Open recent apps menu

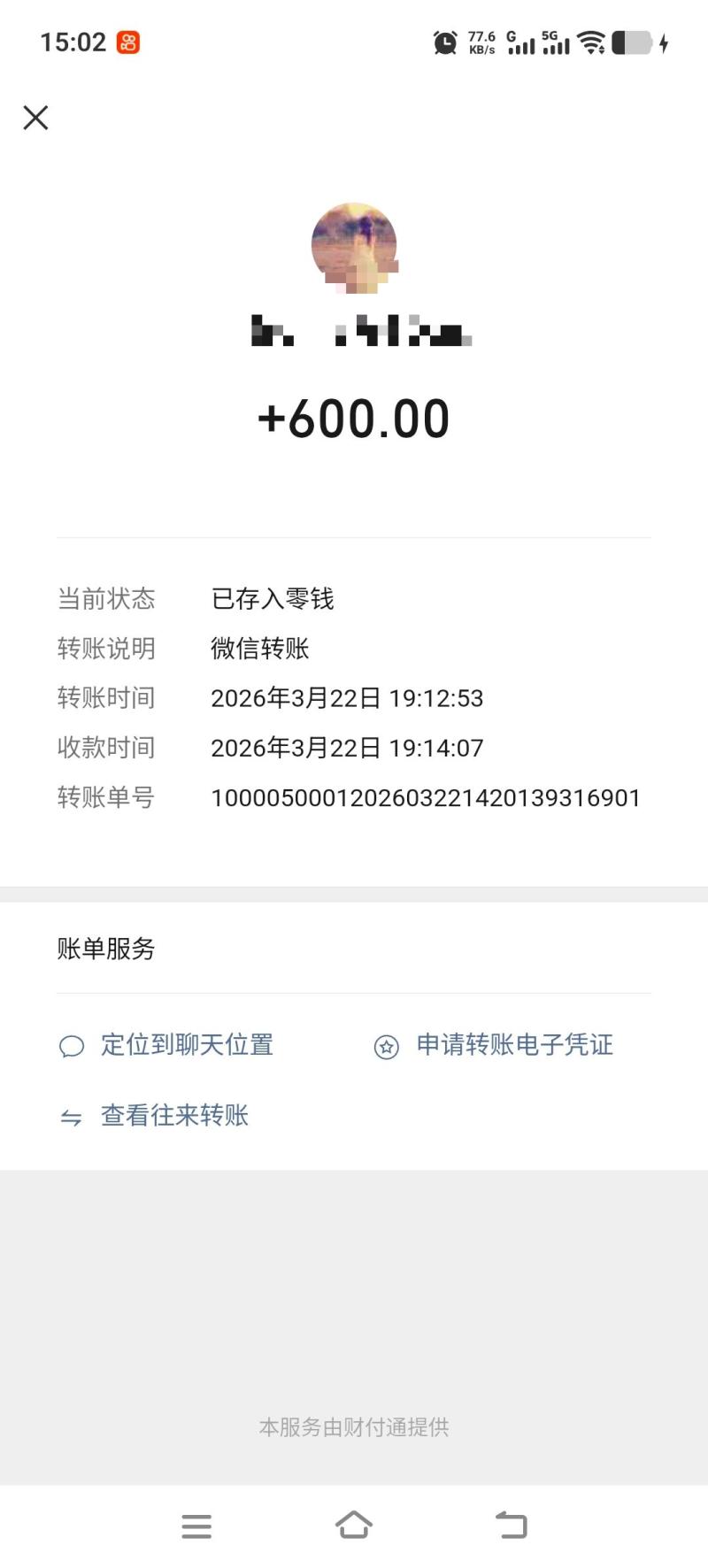click(x=196, y=1526)
